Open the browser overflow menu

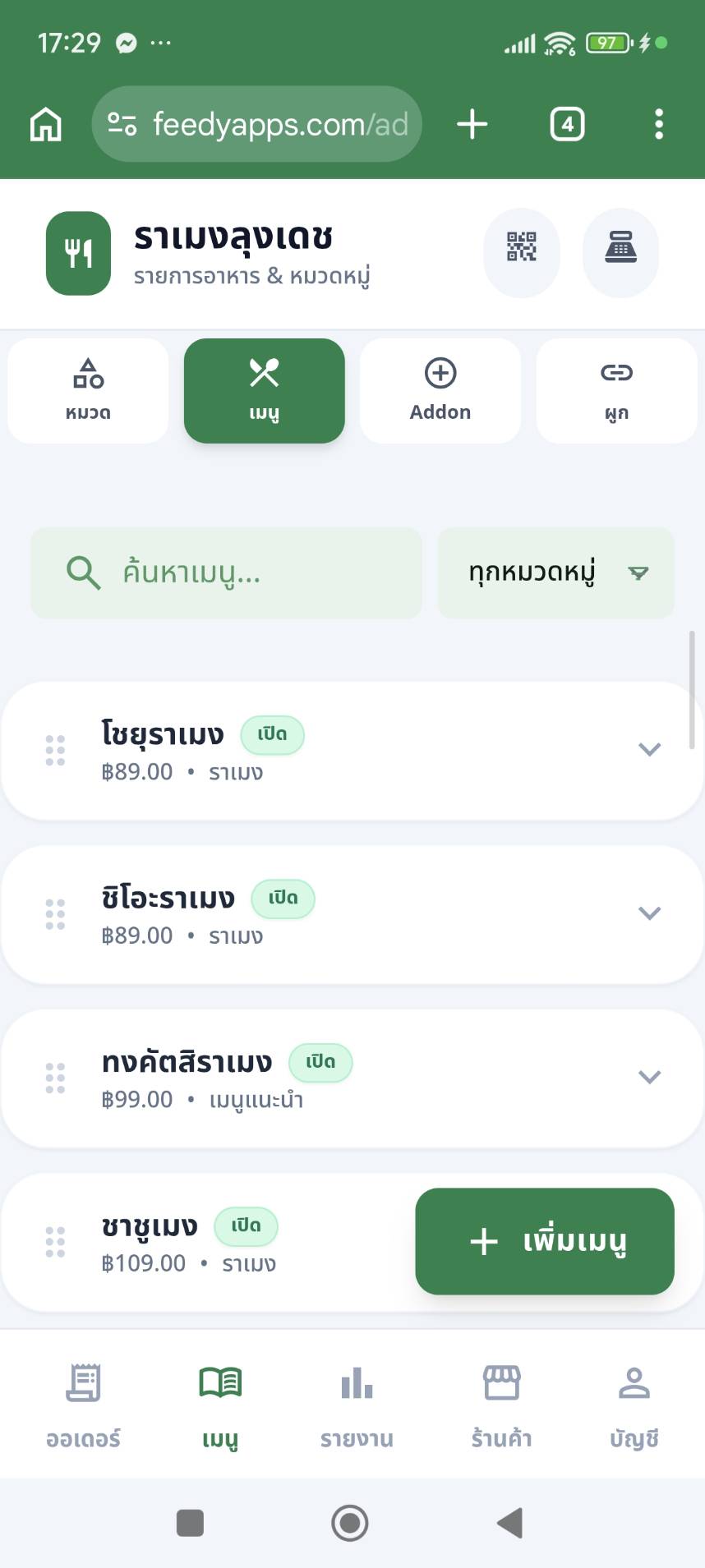658,124
